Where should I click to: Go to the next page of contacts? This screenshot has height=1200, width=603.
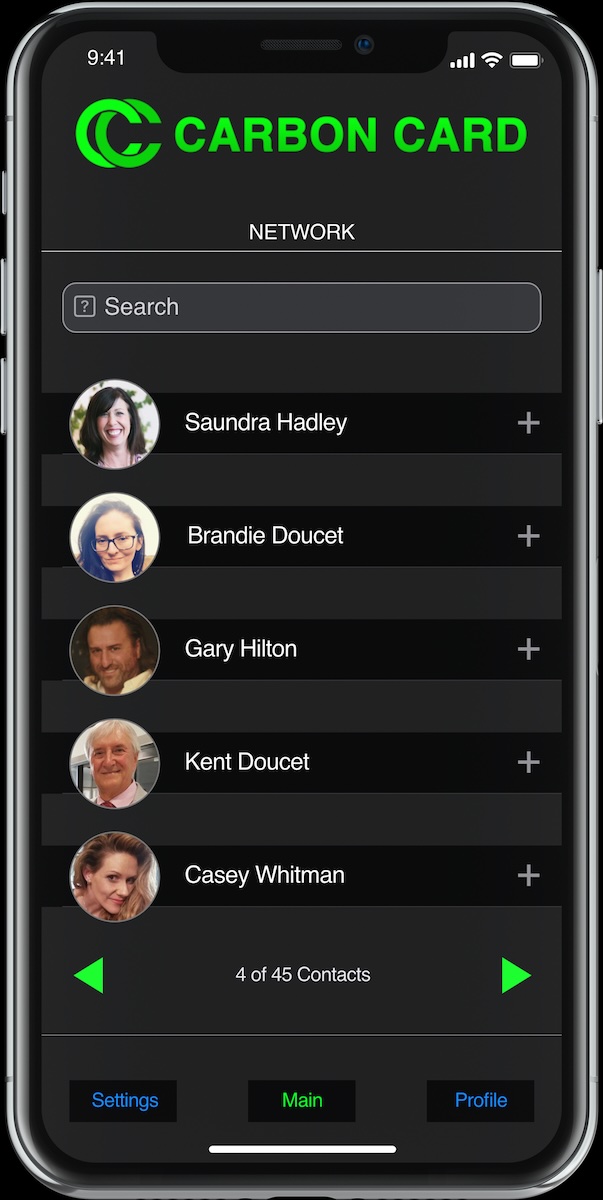coord(515,975)
